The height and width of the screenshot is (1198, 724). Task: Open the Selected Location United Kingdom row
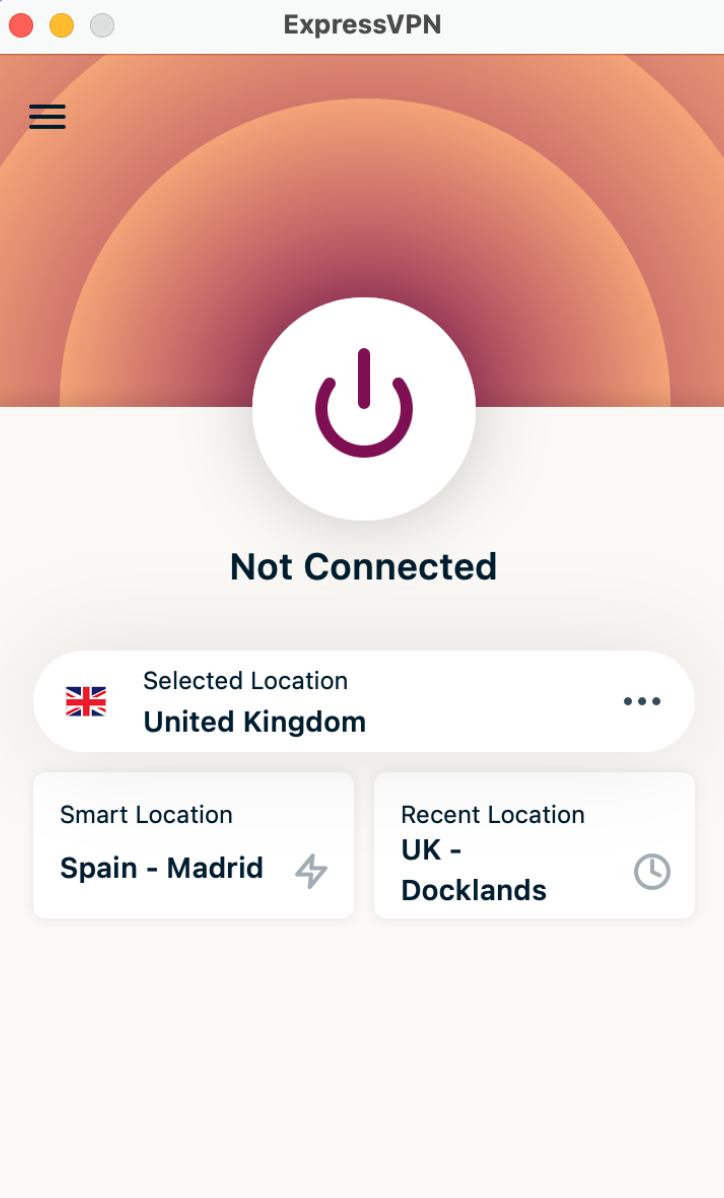click(x=364, y=701)
